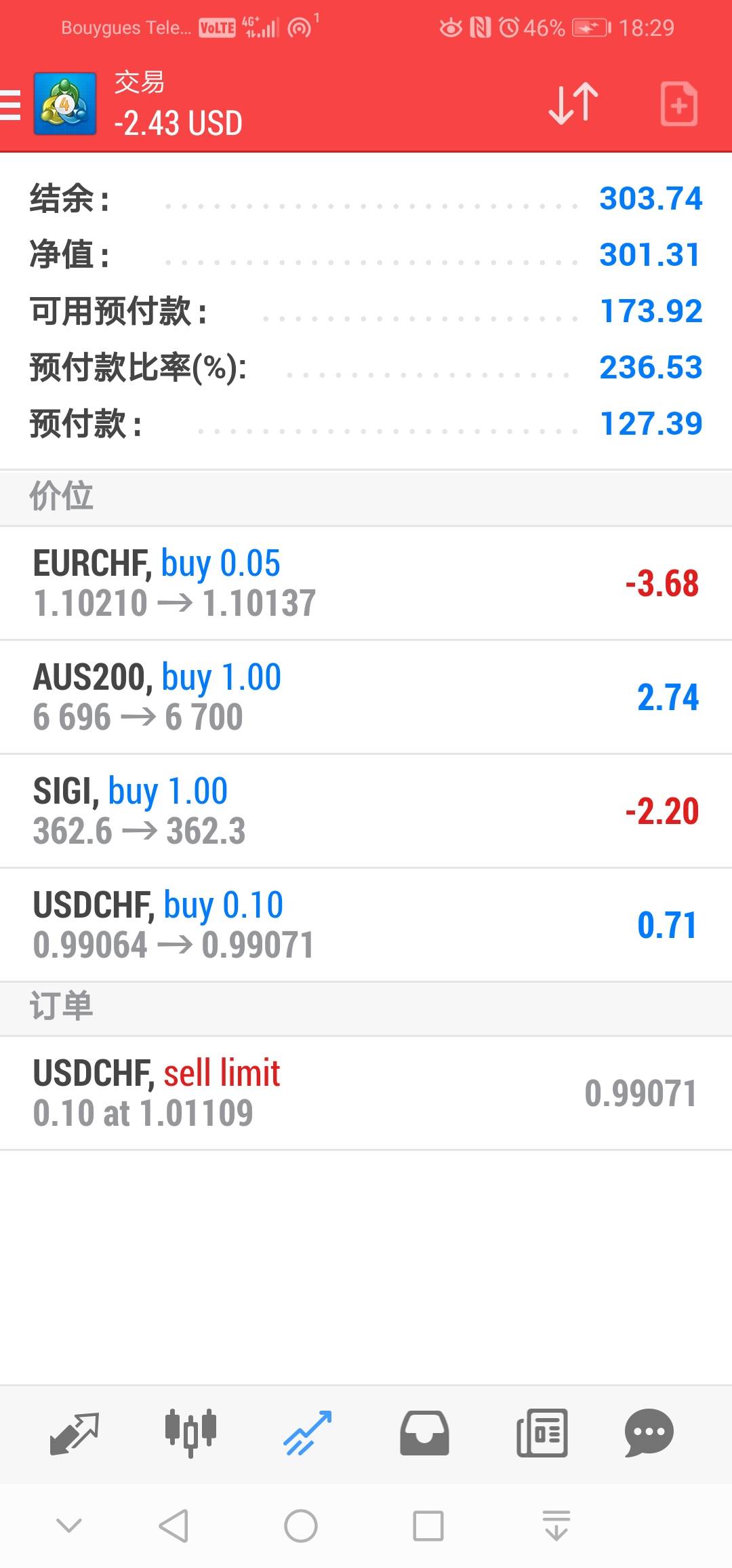
Task: Sort the trade positions list
Action: pos(573,104)
